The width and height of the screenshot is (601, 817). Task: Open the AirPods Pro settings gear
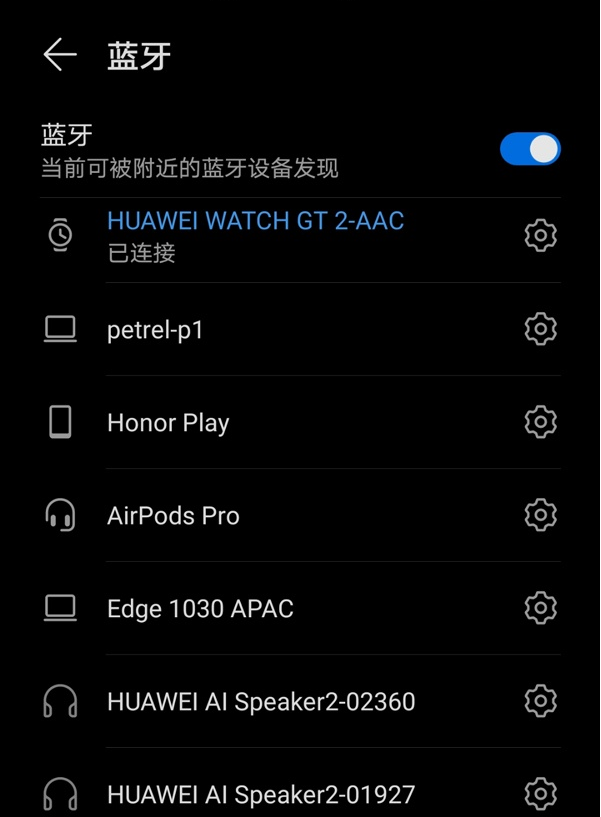[x=540, y=516]
